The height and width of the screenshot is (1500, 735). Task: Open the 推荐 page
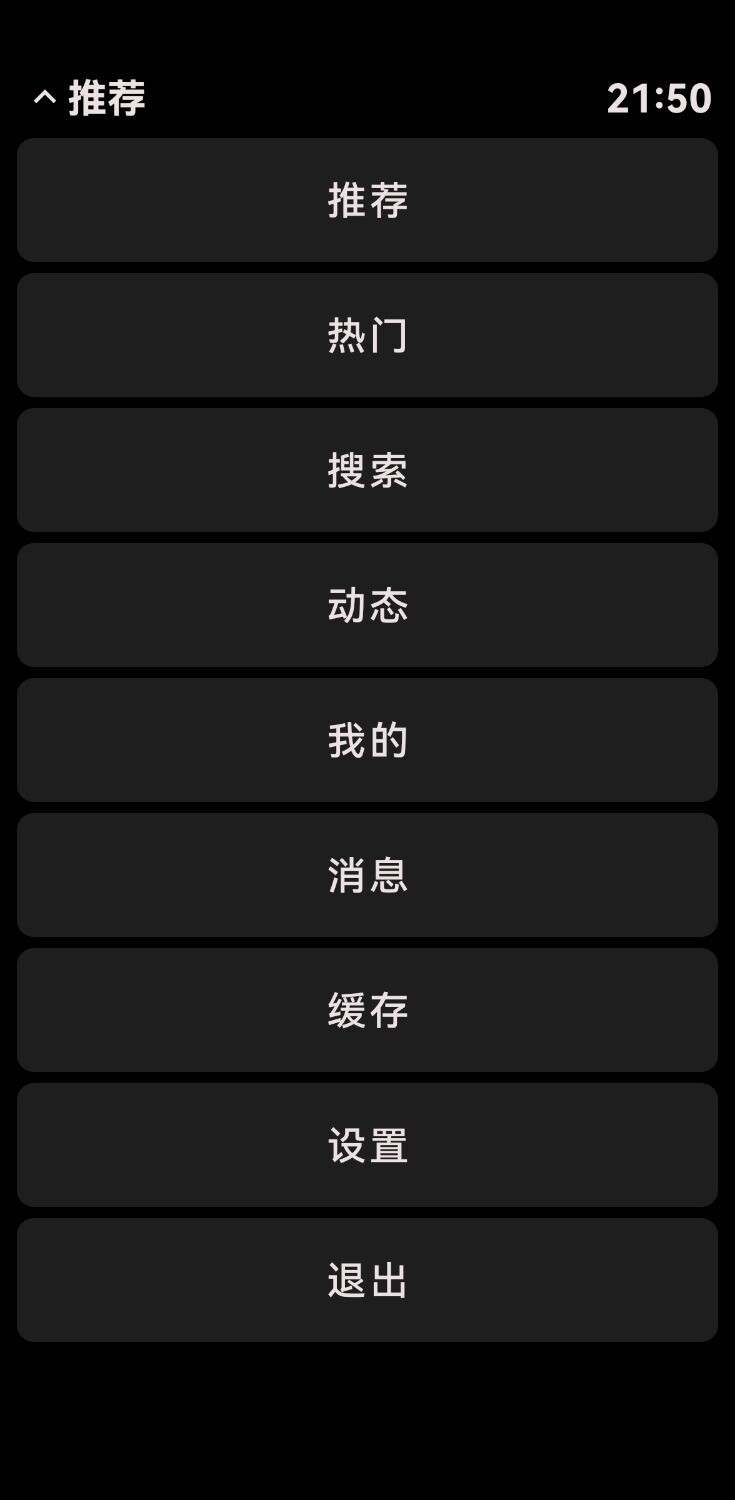pyautogui.click(x=367, y=200)
